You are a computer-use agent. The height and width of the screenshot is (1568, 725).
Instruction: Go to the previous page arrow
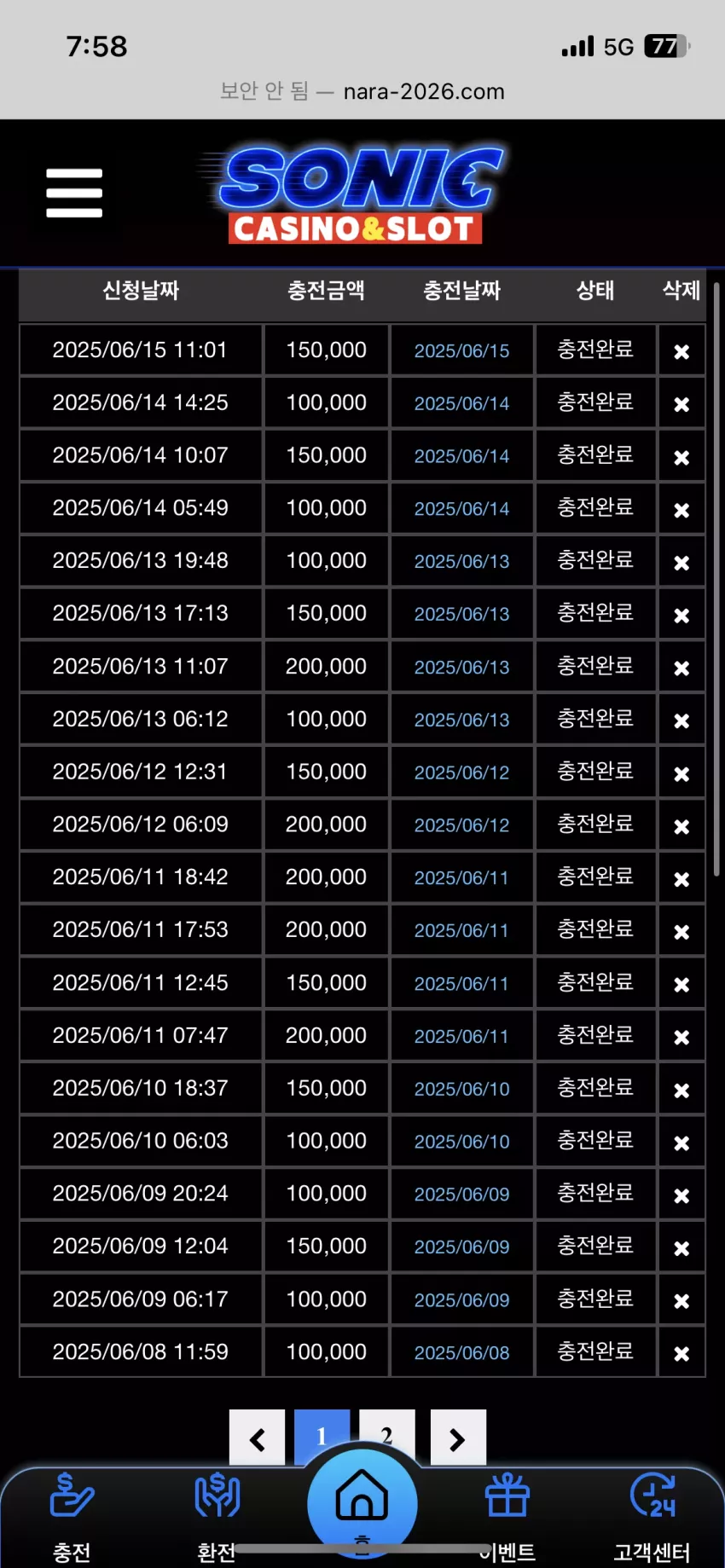pos(257,1438)
